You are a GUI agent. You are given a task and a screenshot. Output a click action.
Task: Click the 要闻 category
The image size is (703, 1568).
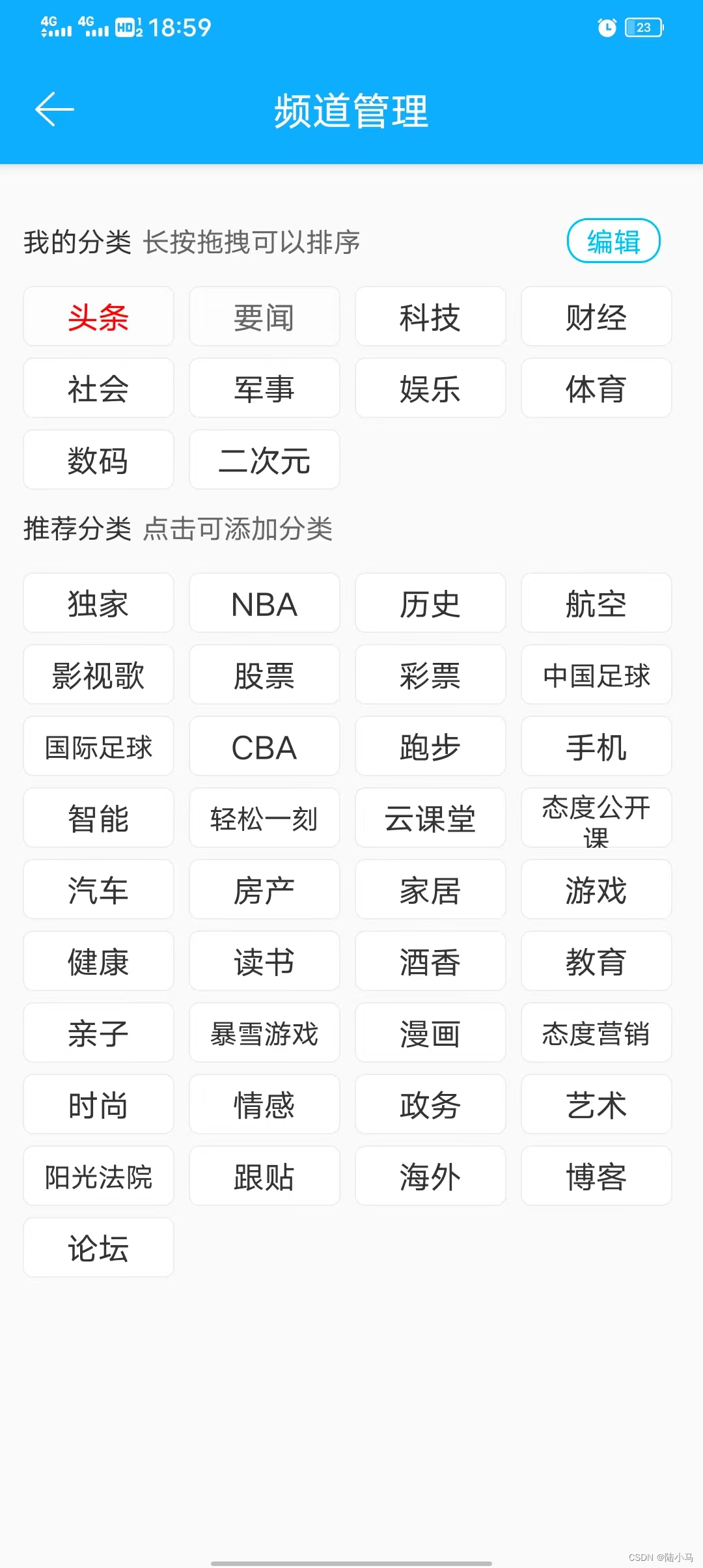pos(264,317)
